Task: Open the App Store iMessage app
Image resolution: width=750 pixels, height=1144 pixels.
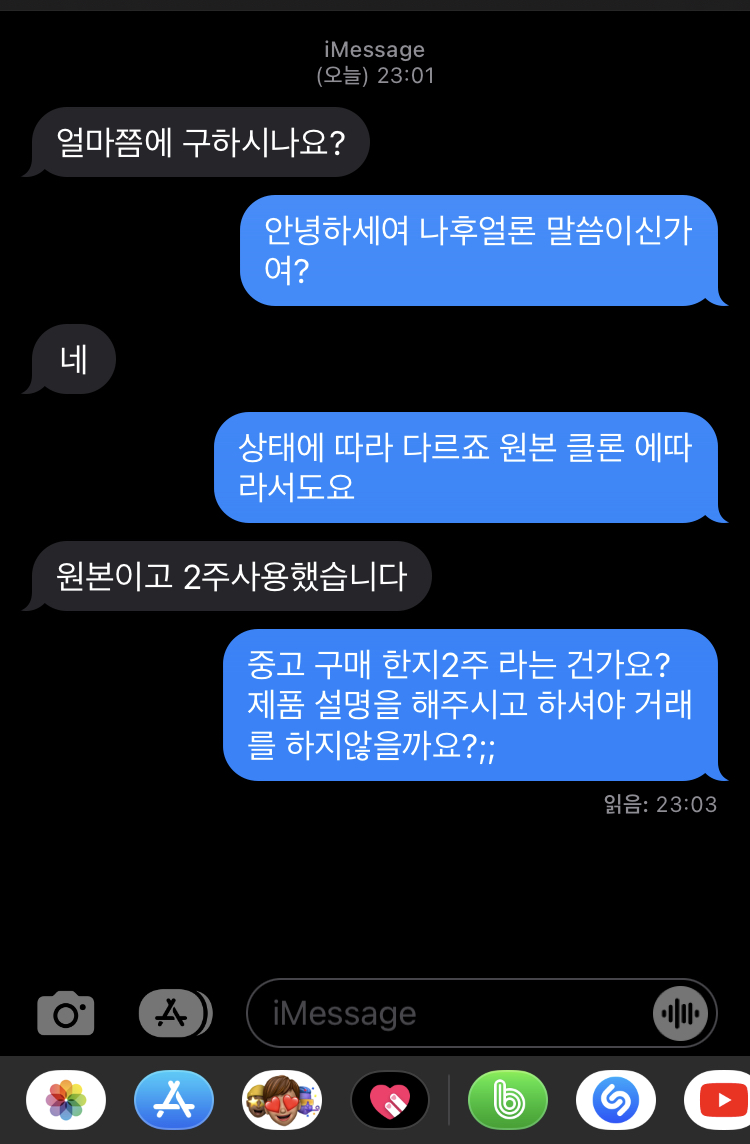Action: coord(174,1100)
